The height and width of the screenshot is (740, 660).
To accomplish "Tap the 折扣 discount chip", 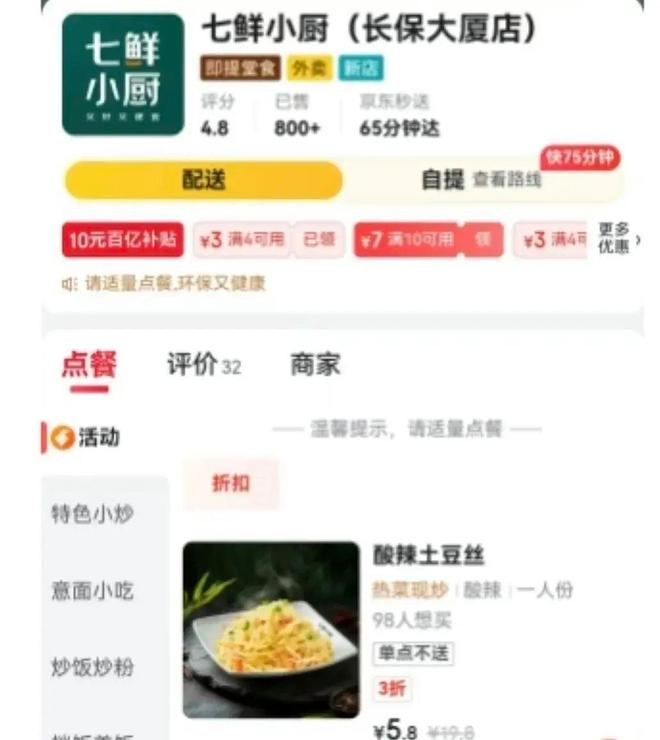I will click(x=230, y=484).
